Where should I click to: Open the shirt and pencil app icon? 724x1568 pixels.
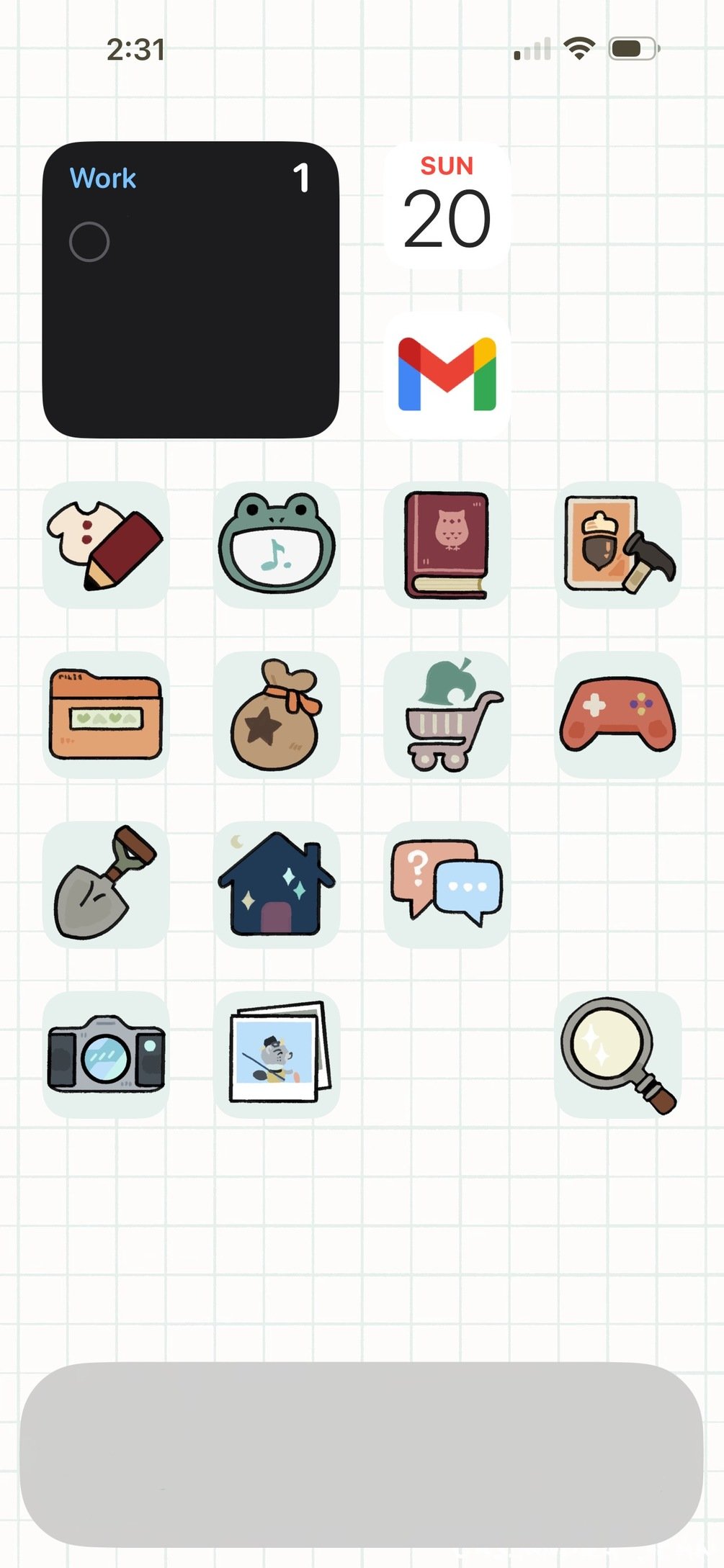106,545
